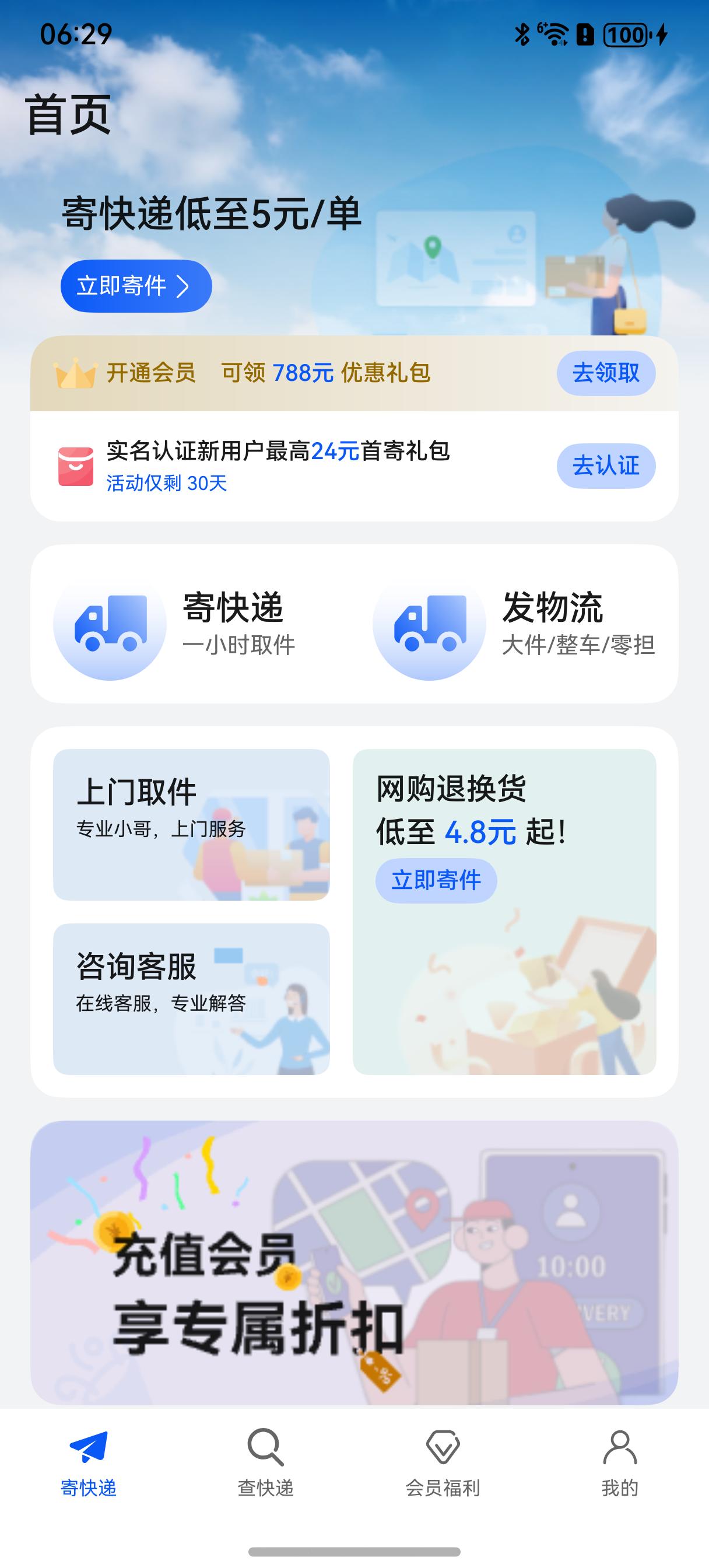Switch to the 查快递 tab
The image size is (709, 1568).
[x=265, y=1464]
